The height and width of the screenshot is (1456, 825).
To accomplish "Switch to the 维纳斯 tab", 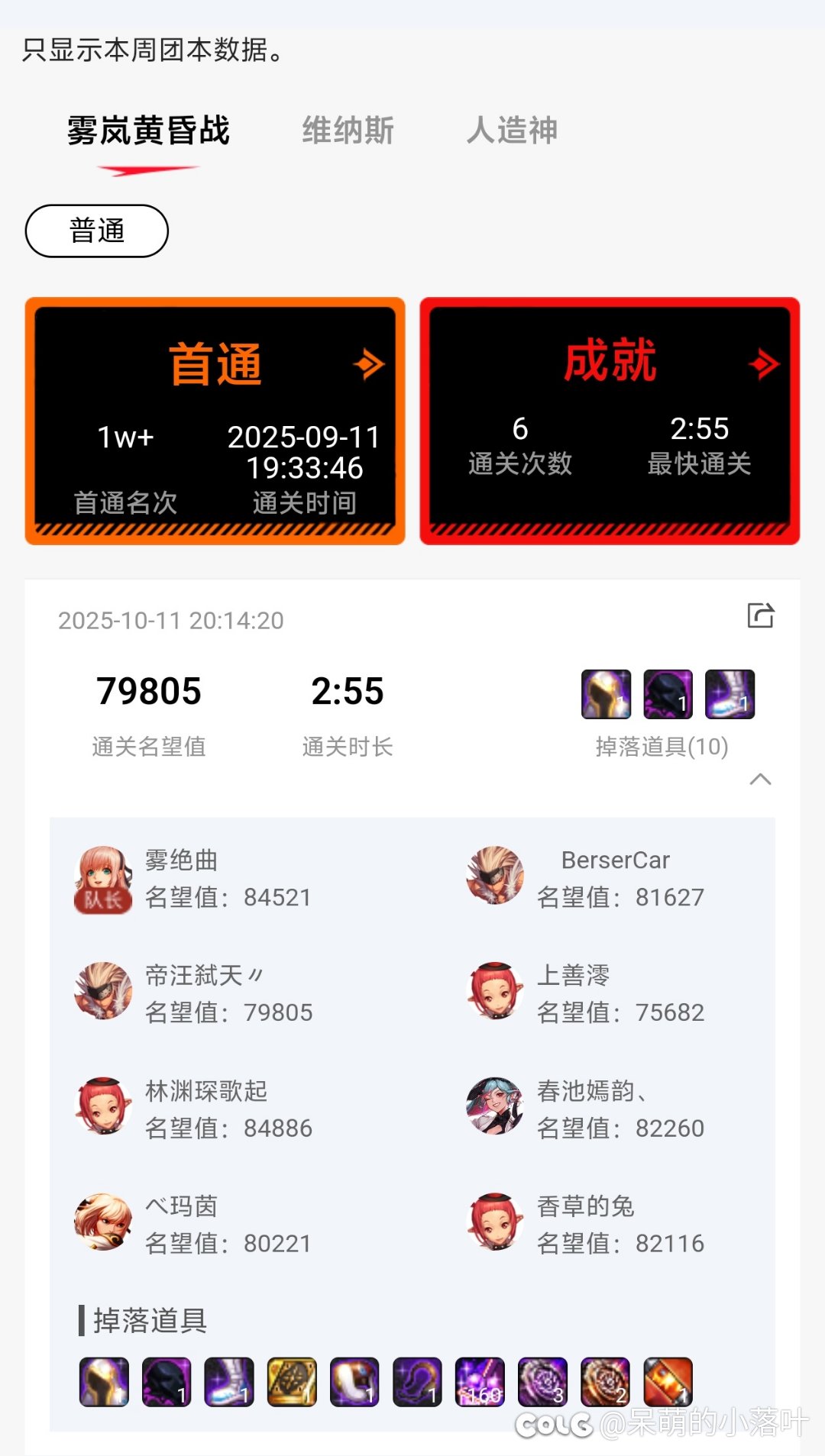I will 348,131.
